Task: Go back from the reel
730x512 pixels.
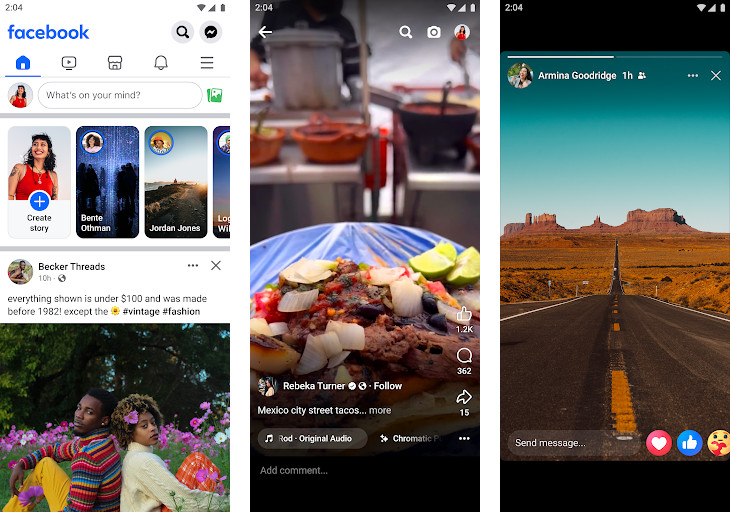Action: point(265,32)
